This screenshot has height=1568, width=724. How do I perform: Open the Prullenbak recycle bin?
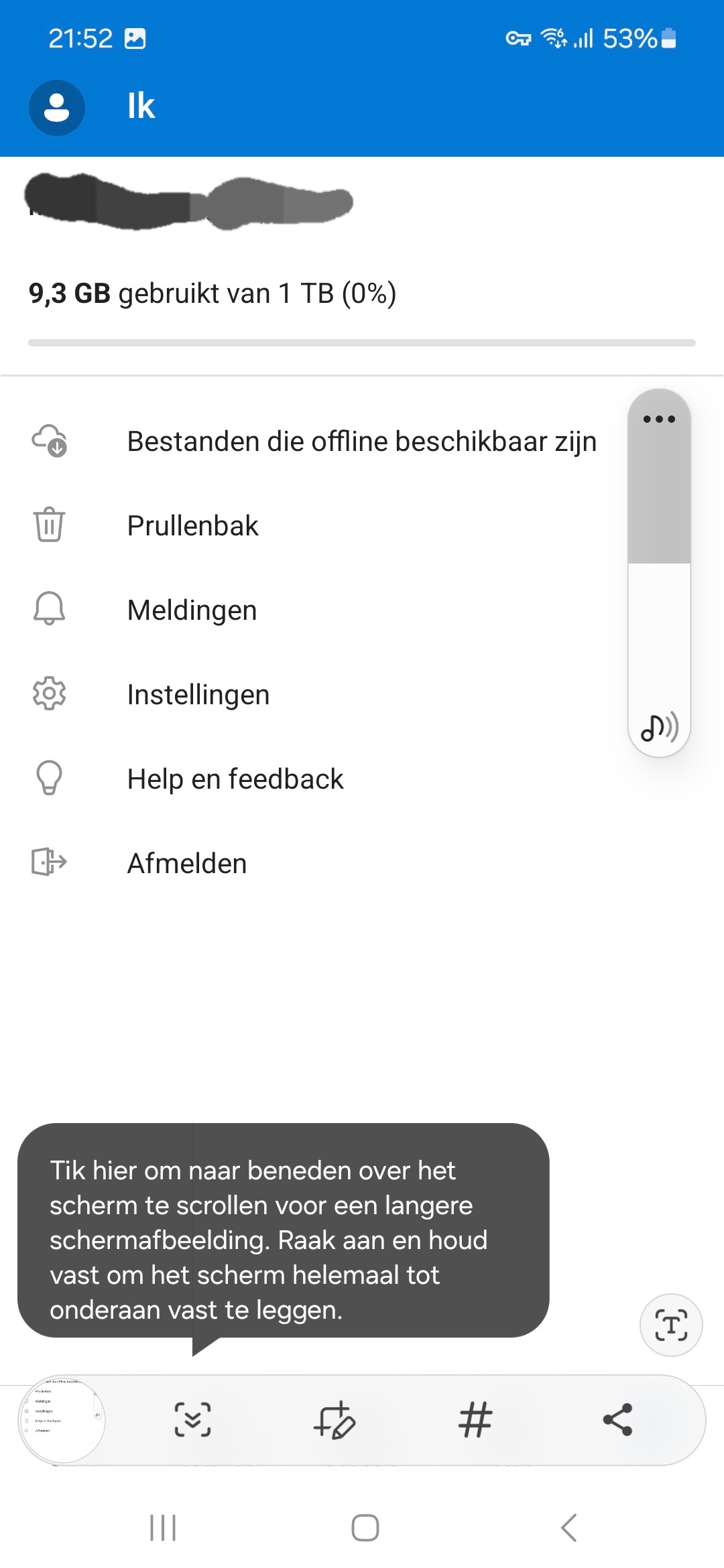(x=193, y=526)
